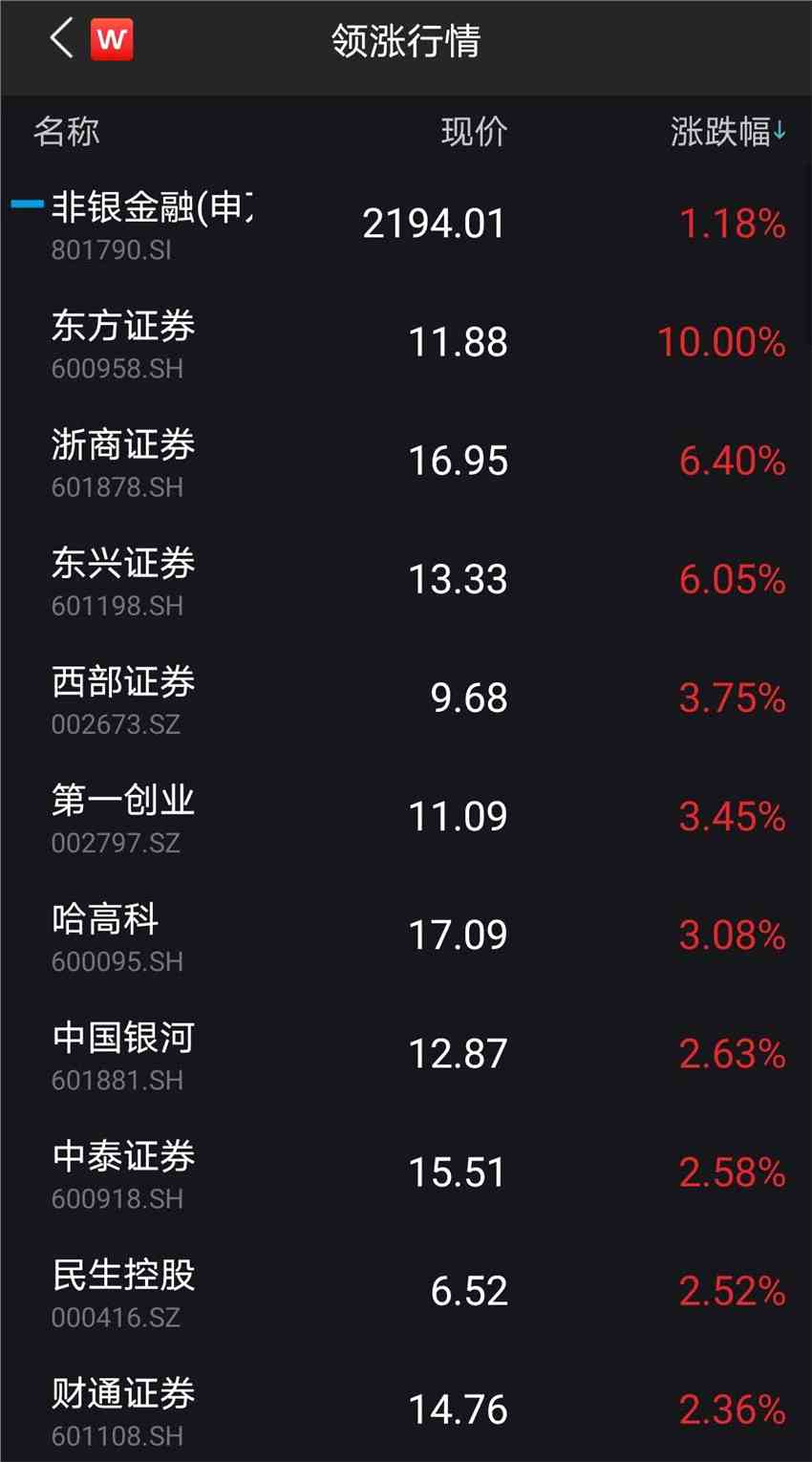Sort by 涨跌幅 column header
The width and height of the screenshot is (812, 1462).
[x=727, y=132]
